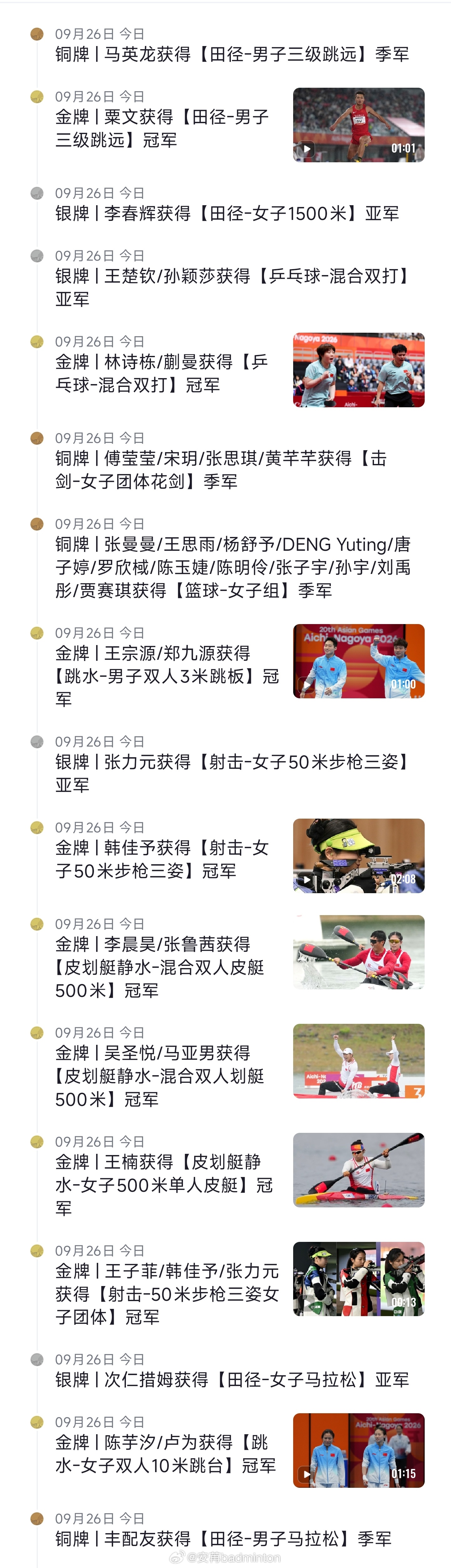Play the 韩佳予 50m rifle three positions video
Viewport: 451px width, 1568px height.
pyautogui.click(x=359, y=856)
